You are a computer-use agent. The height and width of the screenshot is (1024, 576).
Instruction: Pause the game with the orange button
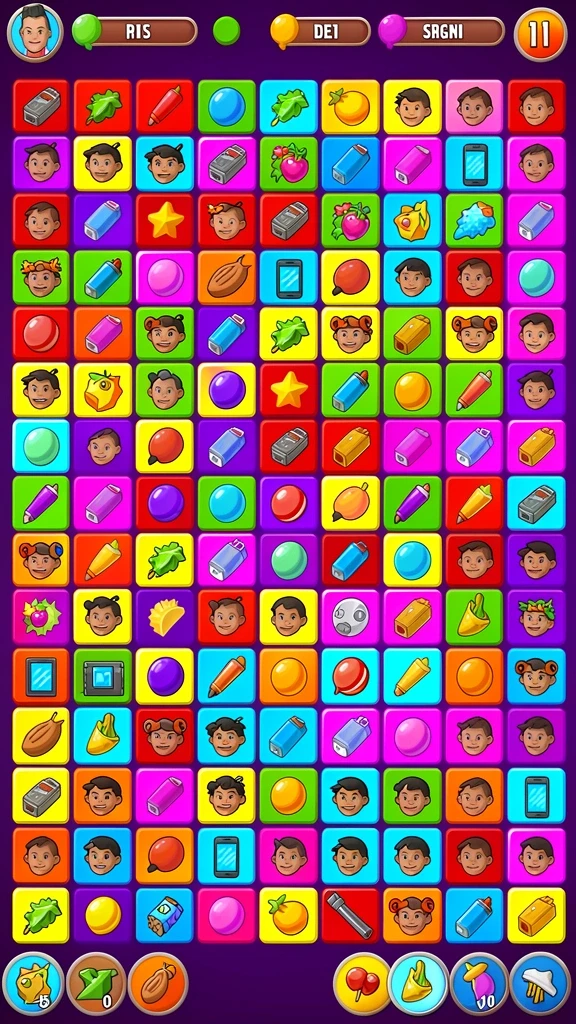pos(540,34)
